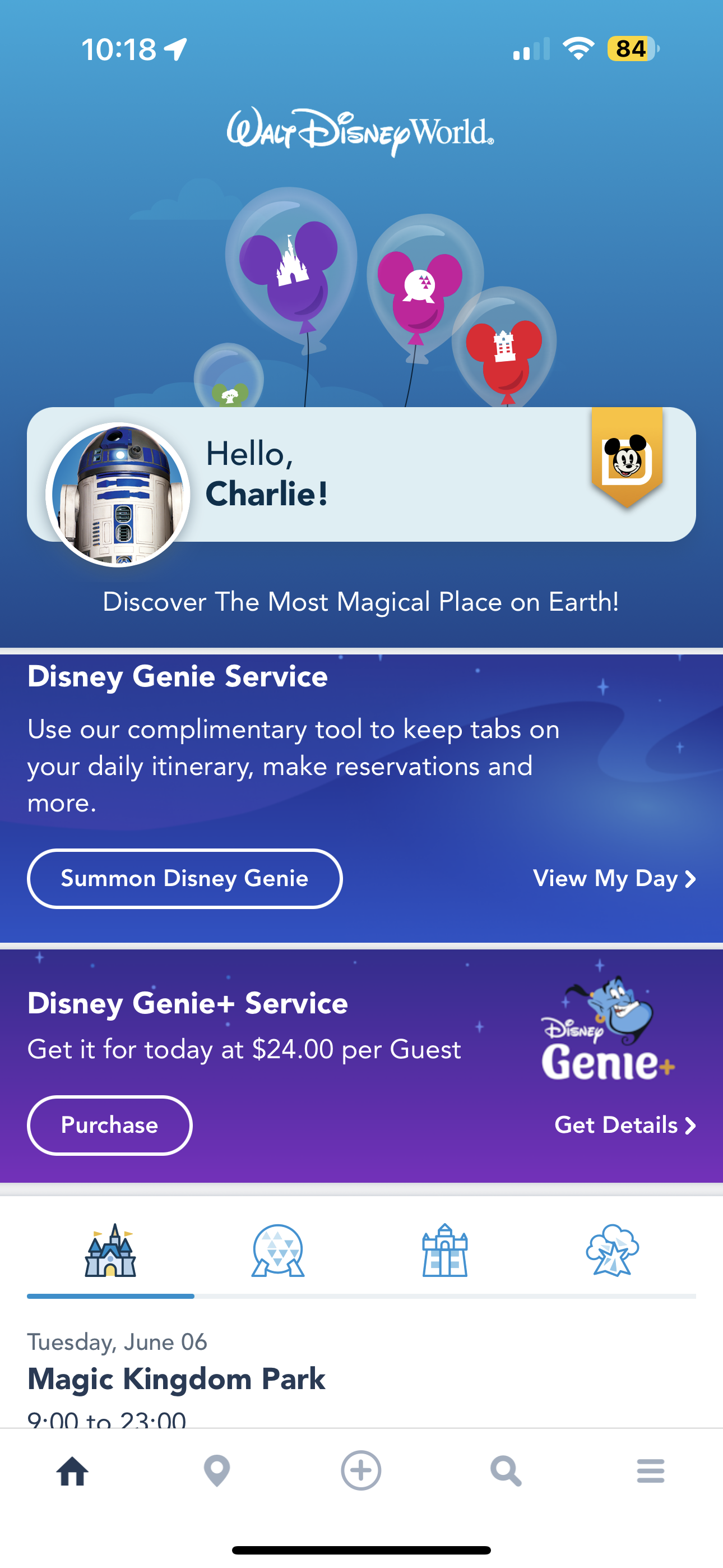723x1568 pixels.
Task: Tap the Summon Disney Genie button
Action: pyautogui.click(x=184, y=878)
